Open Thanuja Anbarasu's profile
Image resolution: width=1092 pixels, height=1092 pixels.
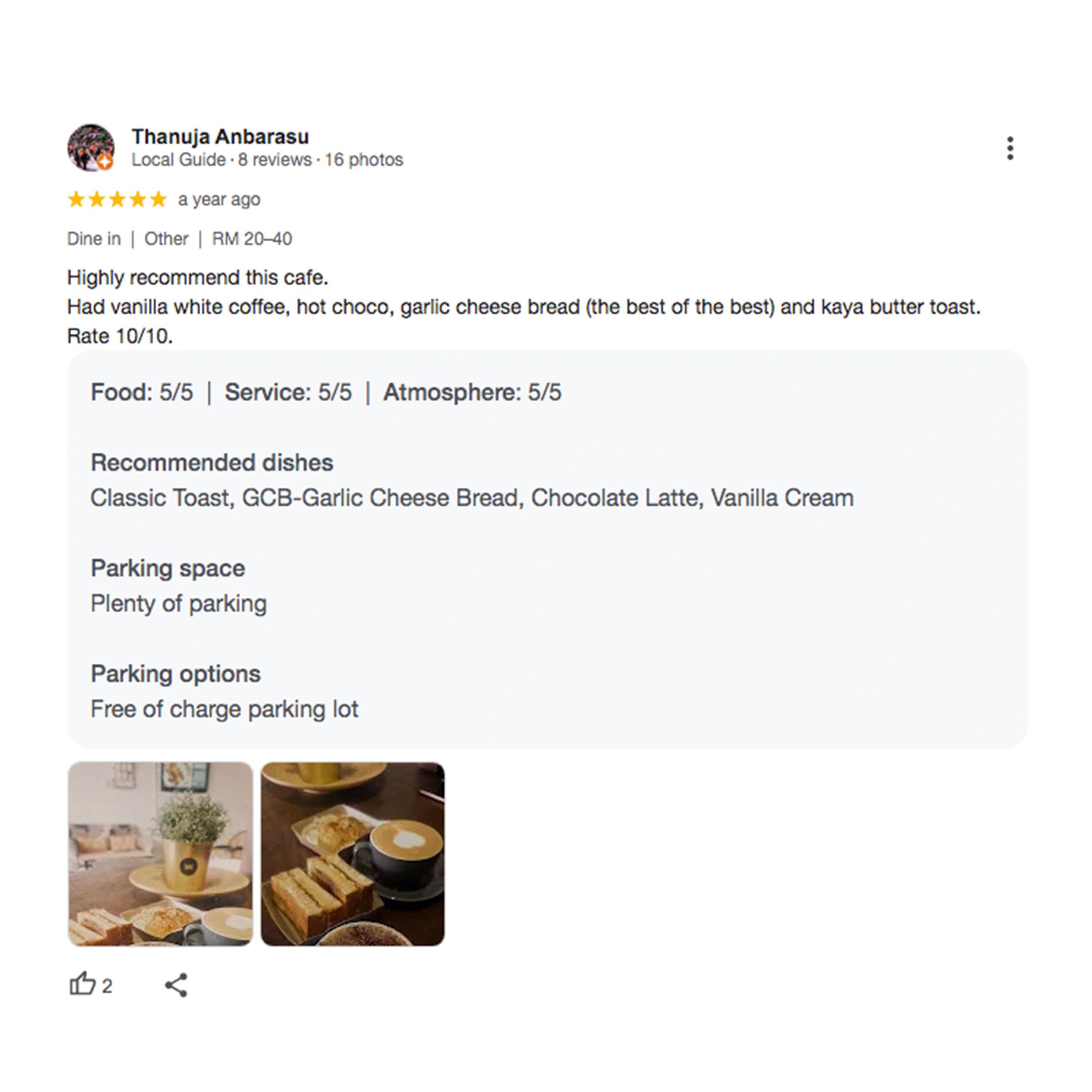(x=220, y=137)
